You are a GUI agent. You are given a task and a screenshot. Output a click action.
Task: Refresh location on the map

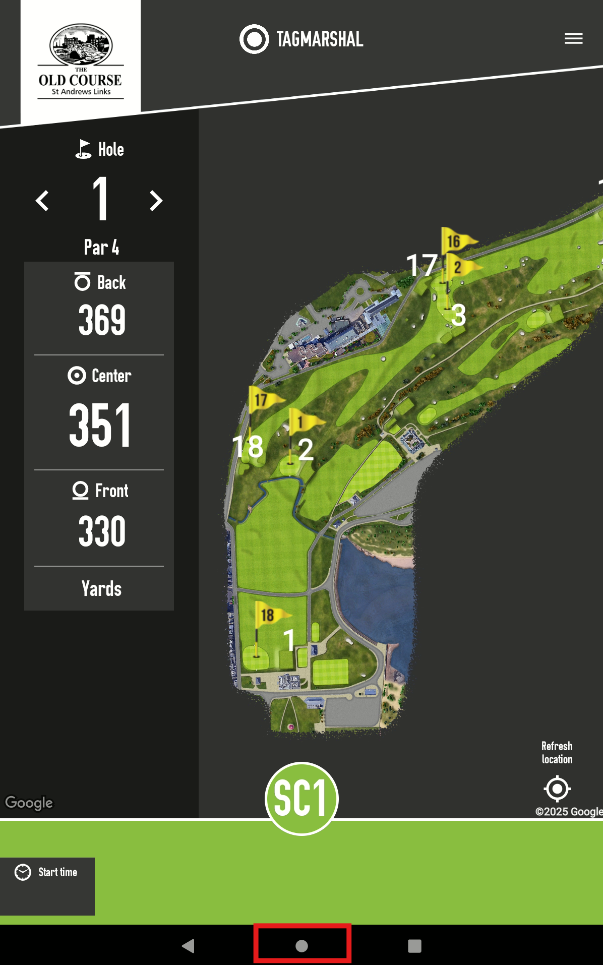click(x=557, y=787)
